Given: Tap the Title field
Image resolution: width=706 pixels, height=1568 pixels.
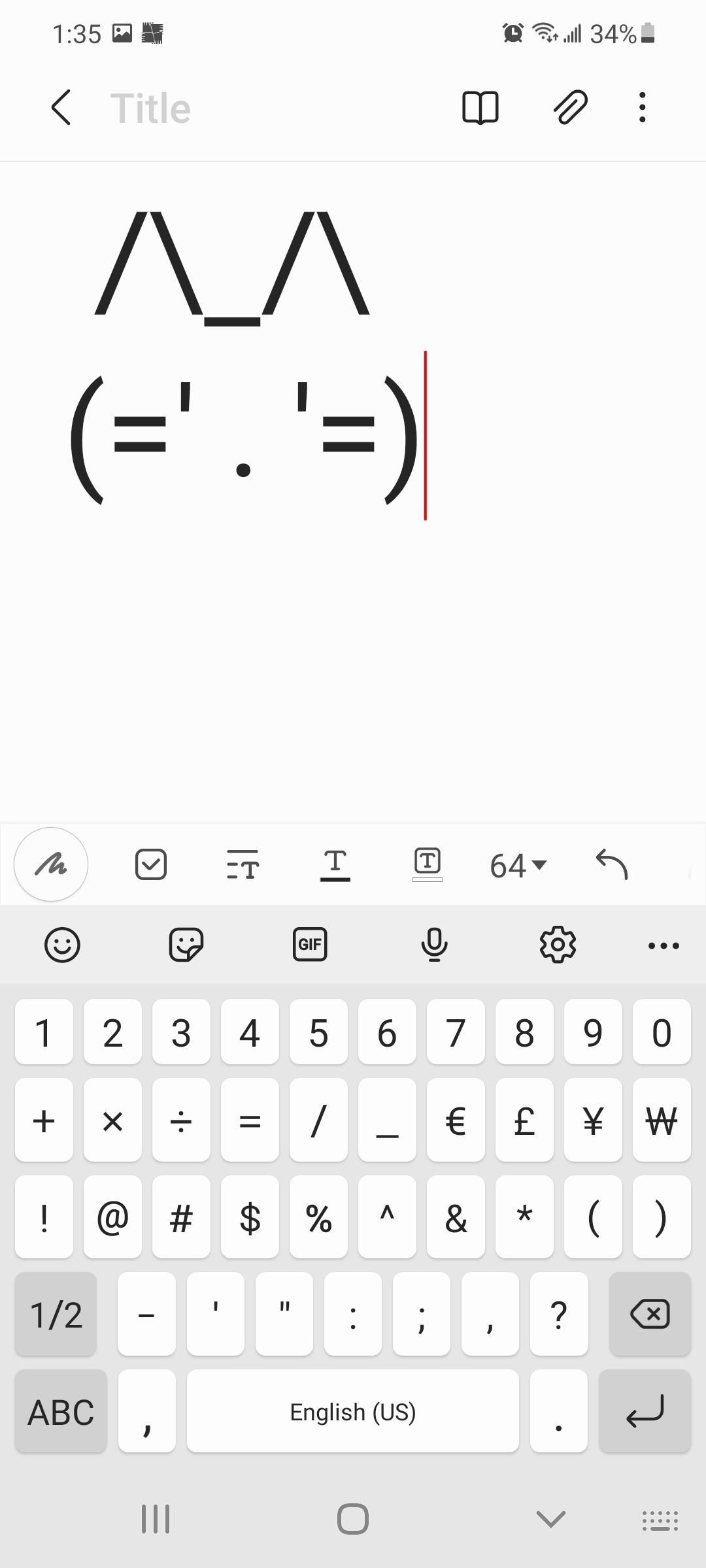Looking at the screenshot, I should coord(151,108).
